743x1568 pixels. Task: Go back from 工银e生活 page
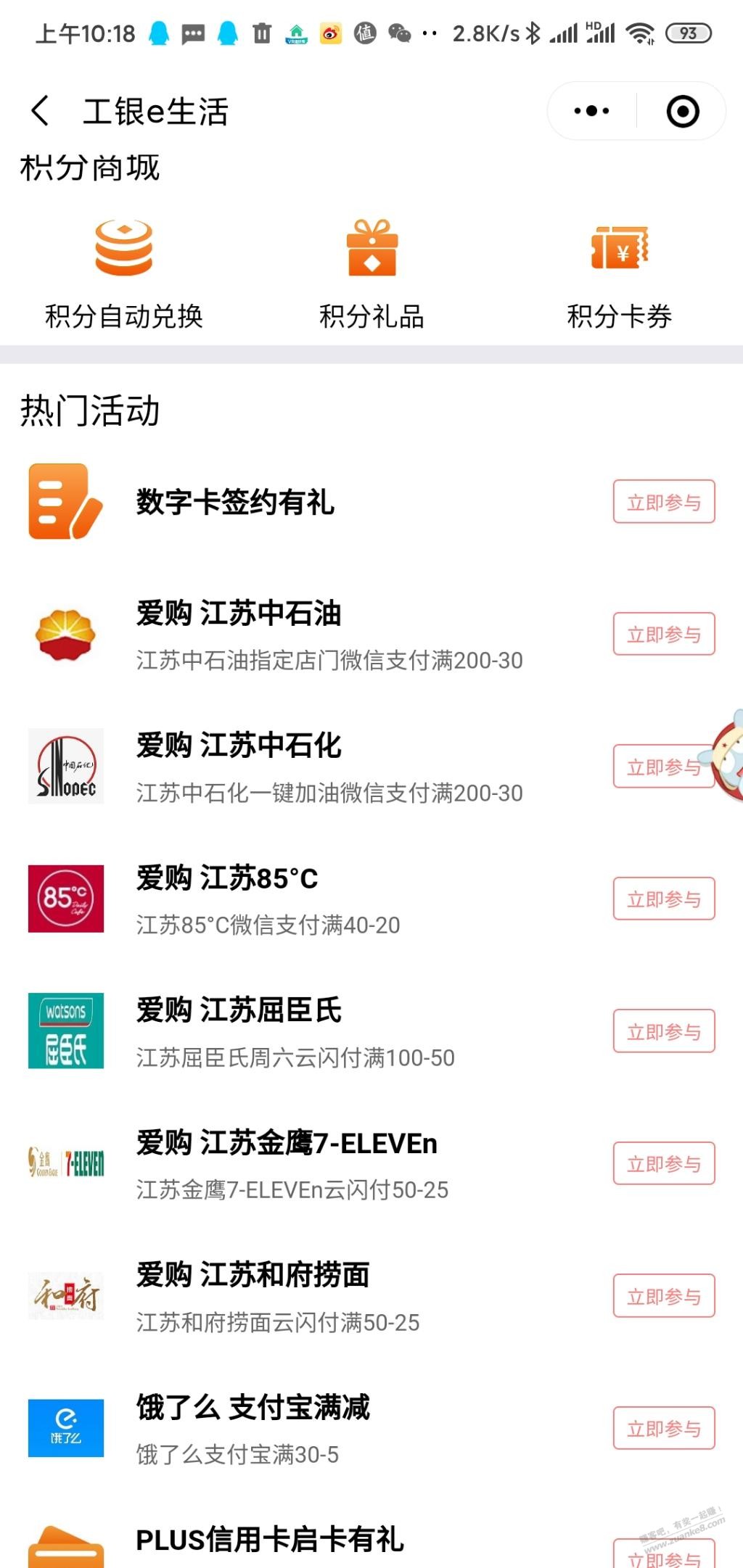pyautogui.click(x=41, y=111)
